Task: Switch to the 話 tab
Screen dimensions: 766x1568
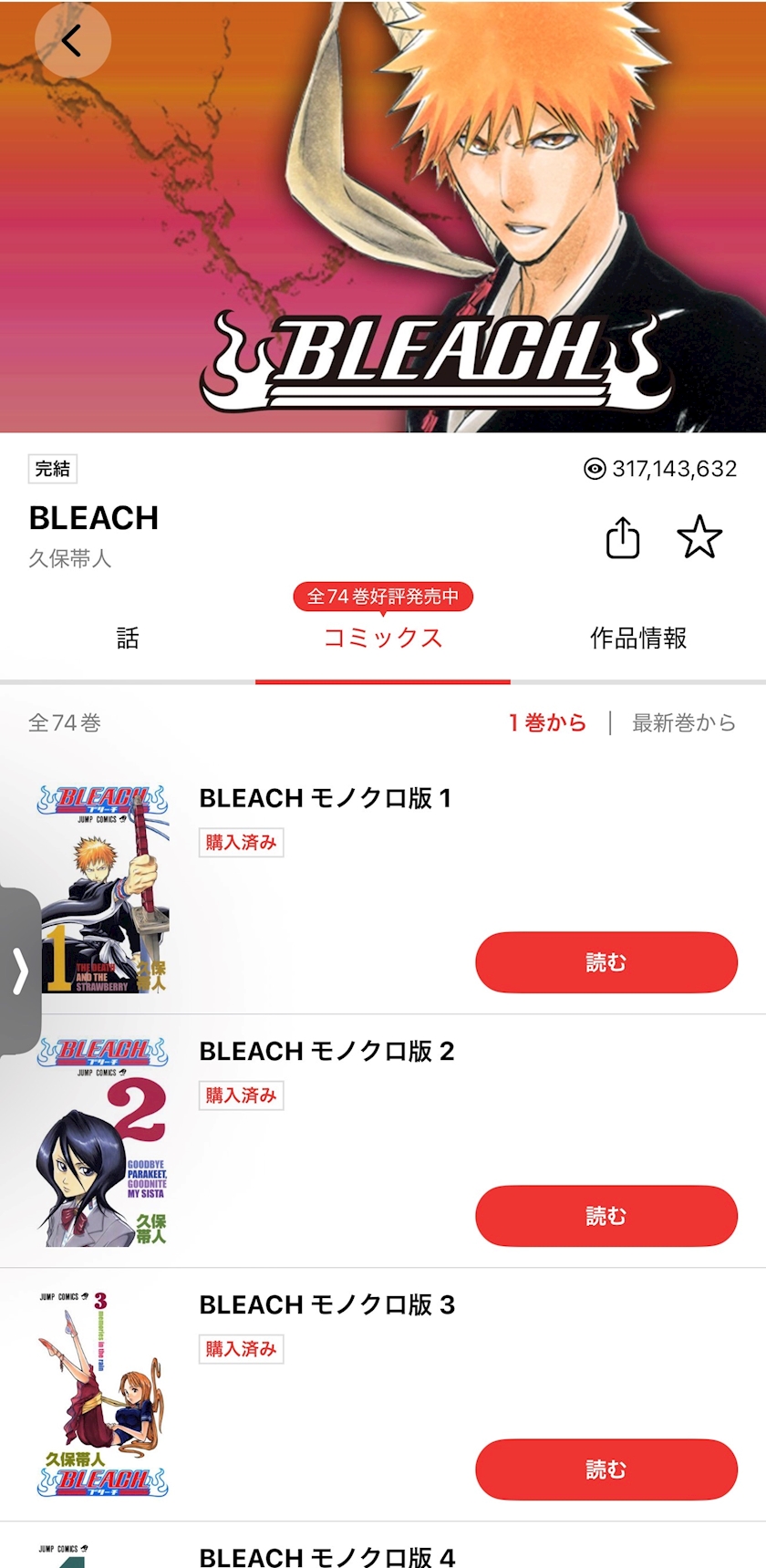Action: [128, 638]
